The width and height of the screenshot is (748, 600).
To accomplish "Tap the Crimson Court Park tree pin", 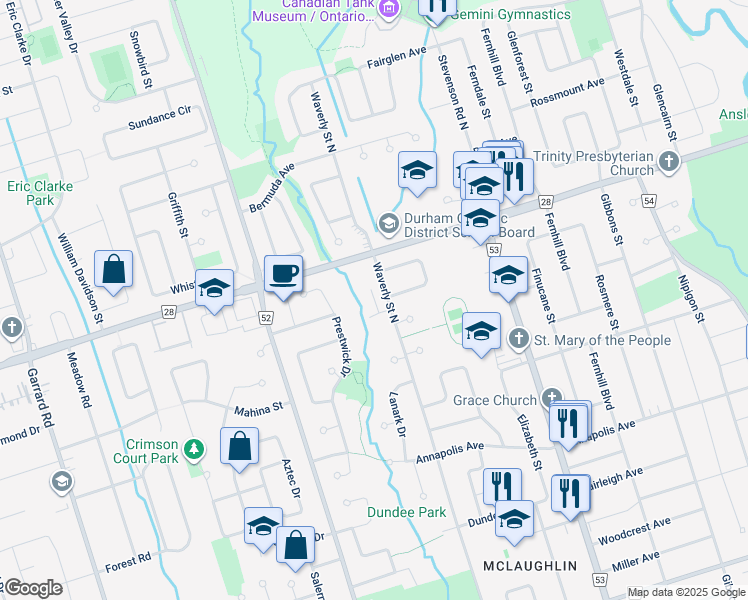I will (194, 450).
